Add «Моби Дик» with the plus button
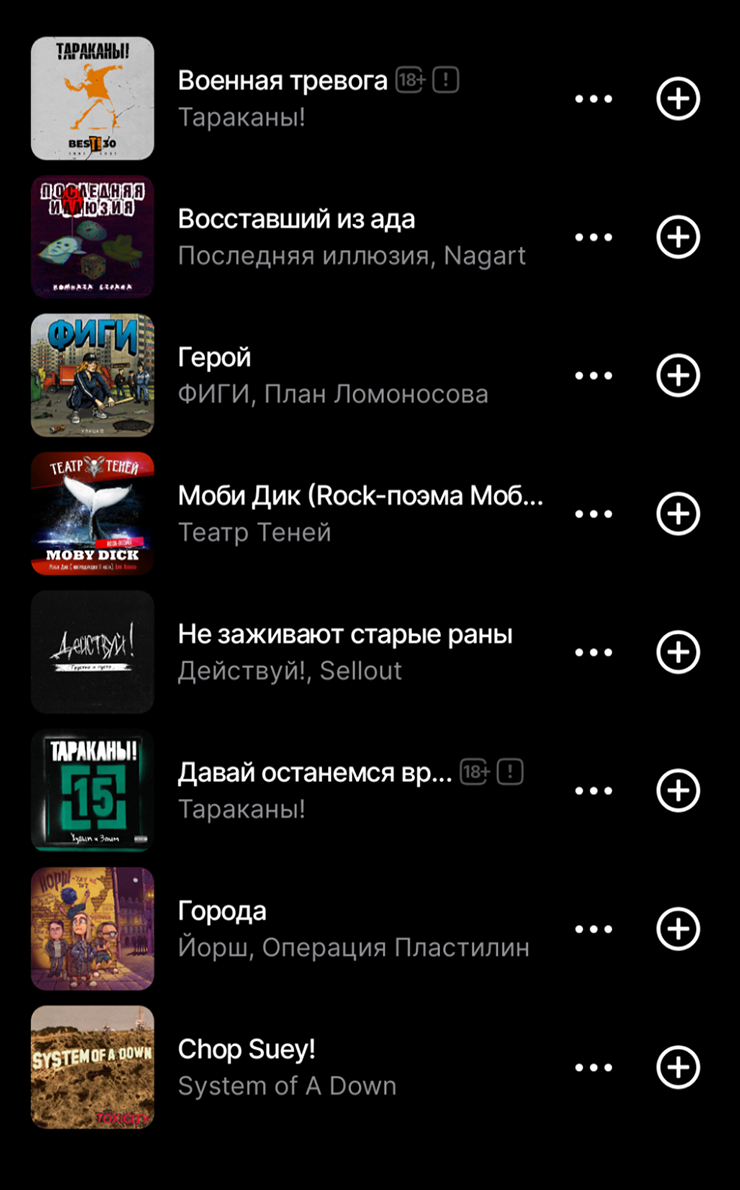Viewport: 740px width, 1190px height. tap(678, 513)
